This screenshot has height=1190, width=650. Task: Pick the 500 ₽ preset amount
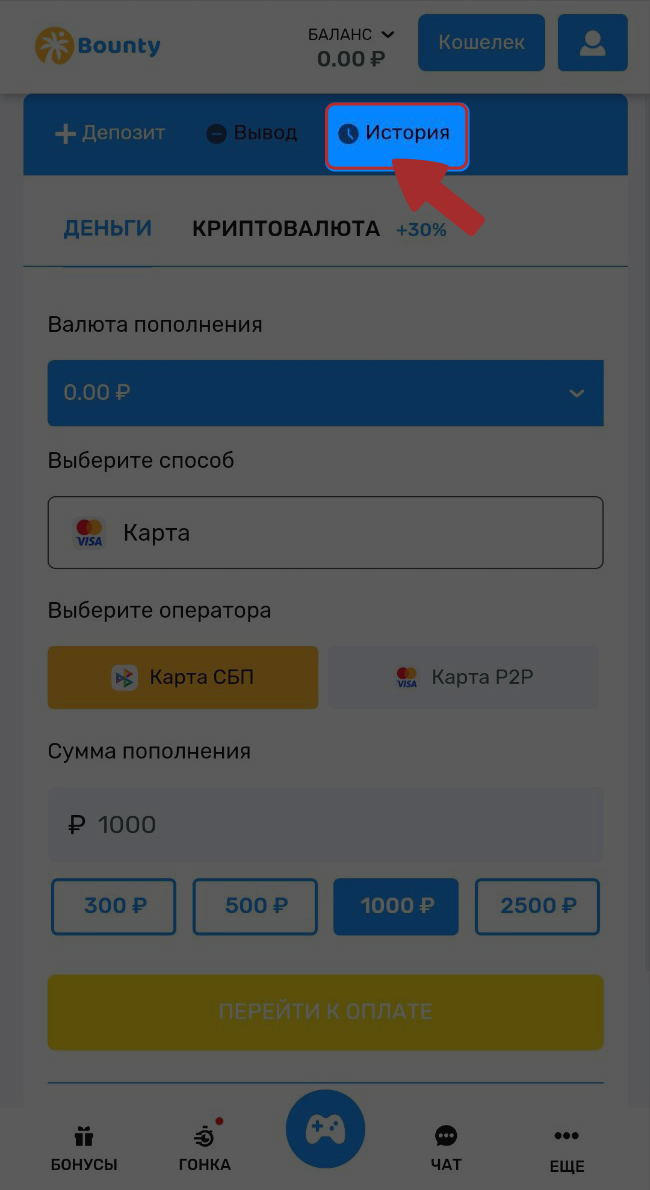[x=255, y=907]
